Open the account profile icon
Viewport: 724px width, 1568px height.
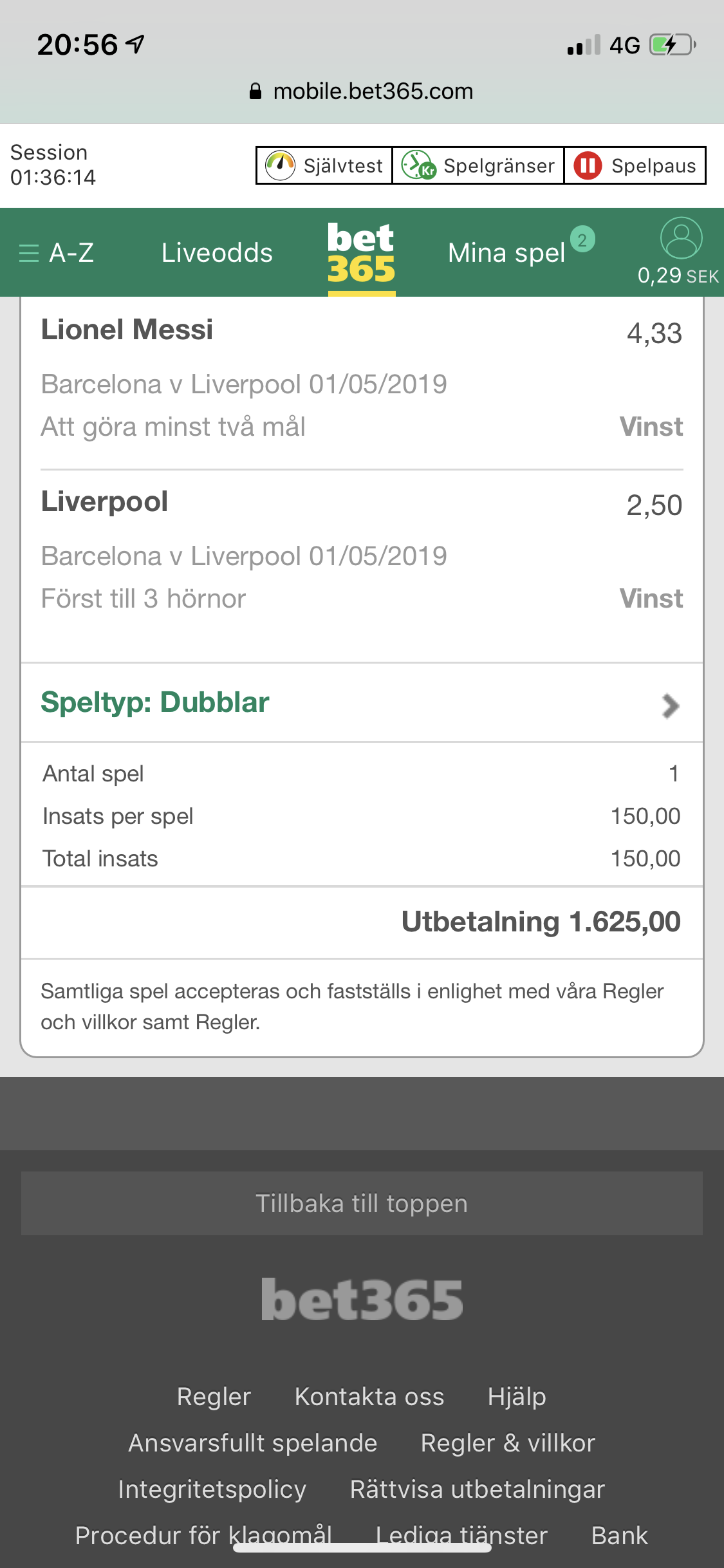681,238
